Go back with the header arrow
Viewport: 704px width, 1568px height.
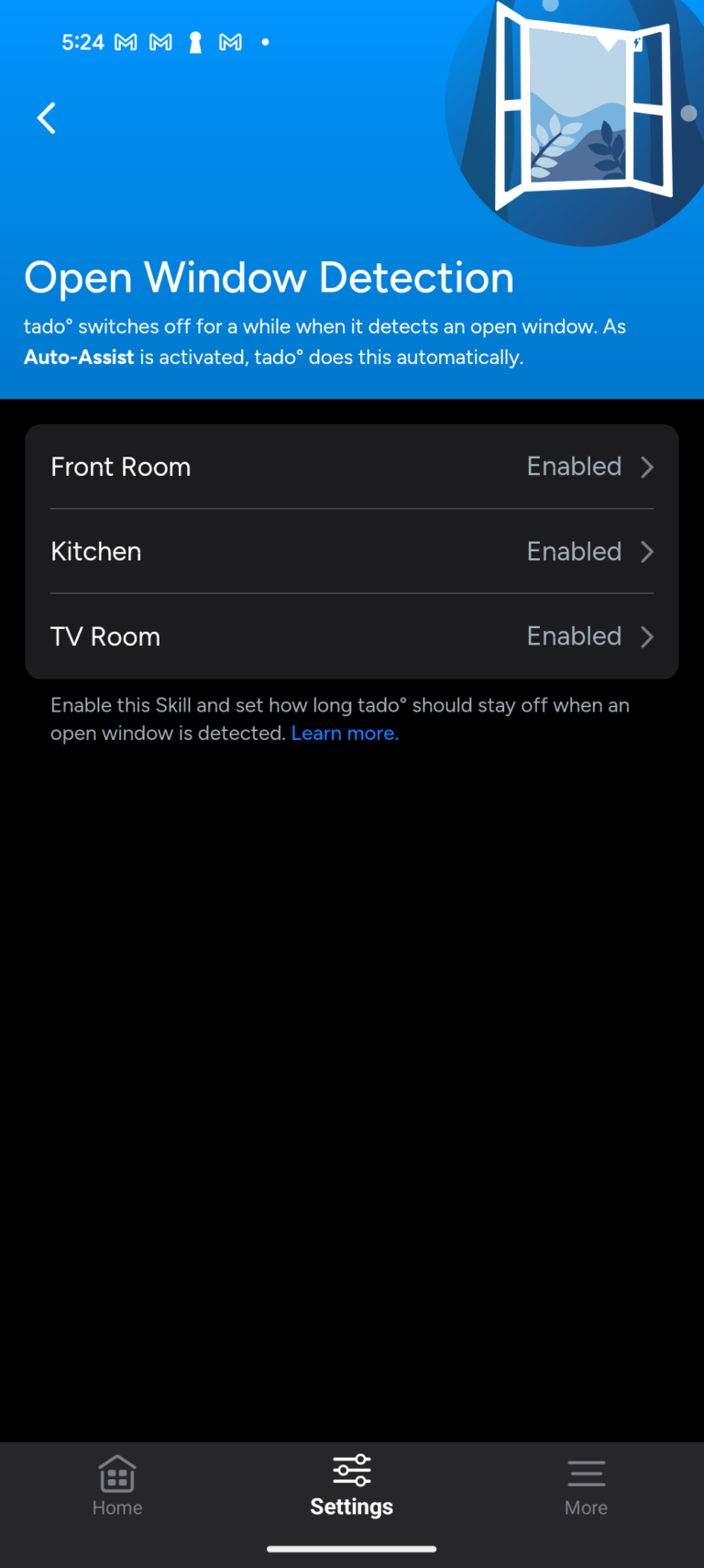(47, 118)
